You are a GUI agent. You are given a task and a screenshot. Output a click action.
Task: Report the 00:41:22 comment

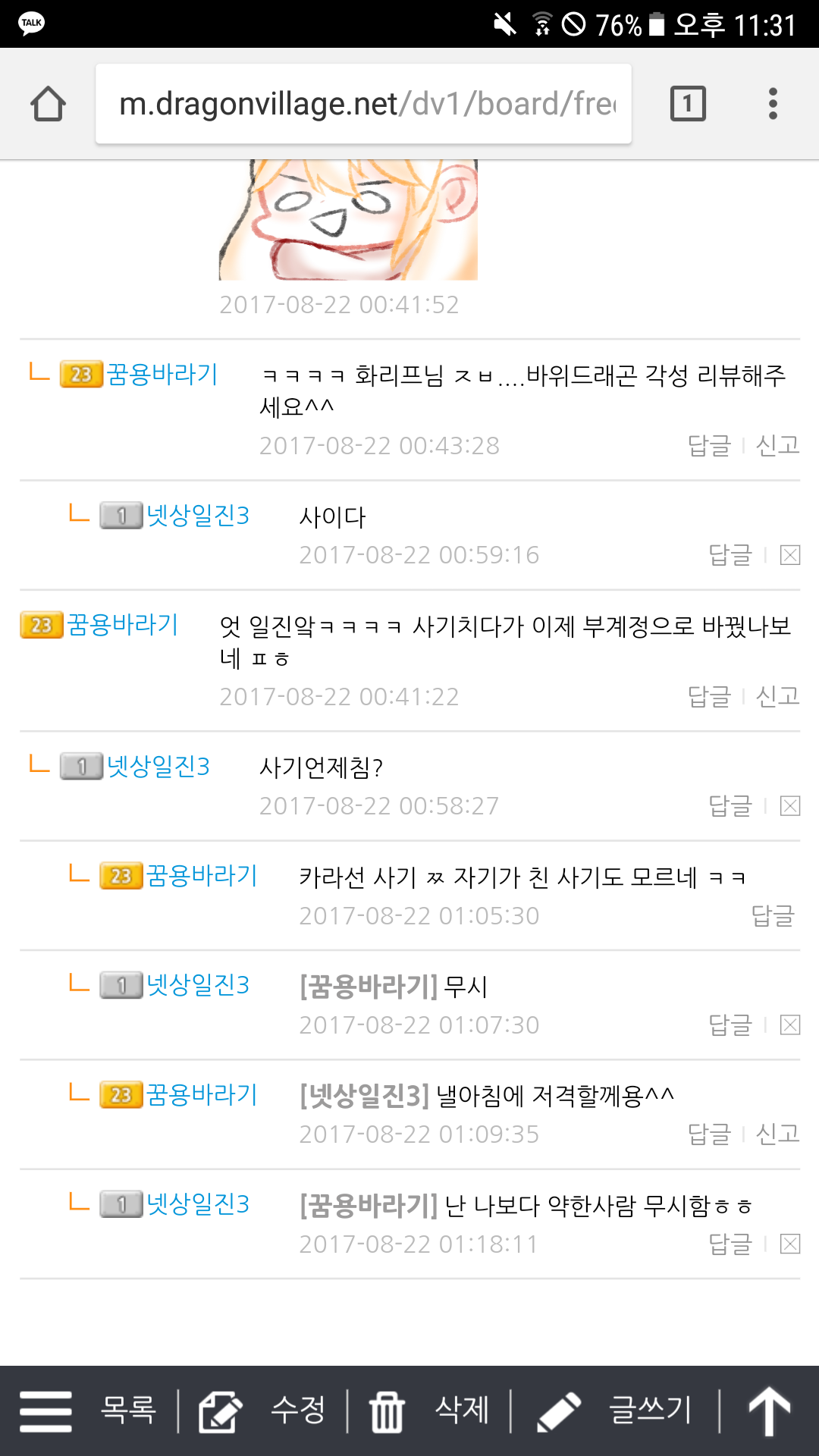pyautogui.click(x=778, y=696)
